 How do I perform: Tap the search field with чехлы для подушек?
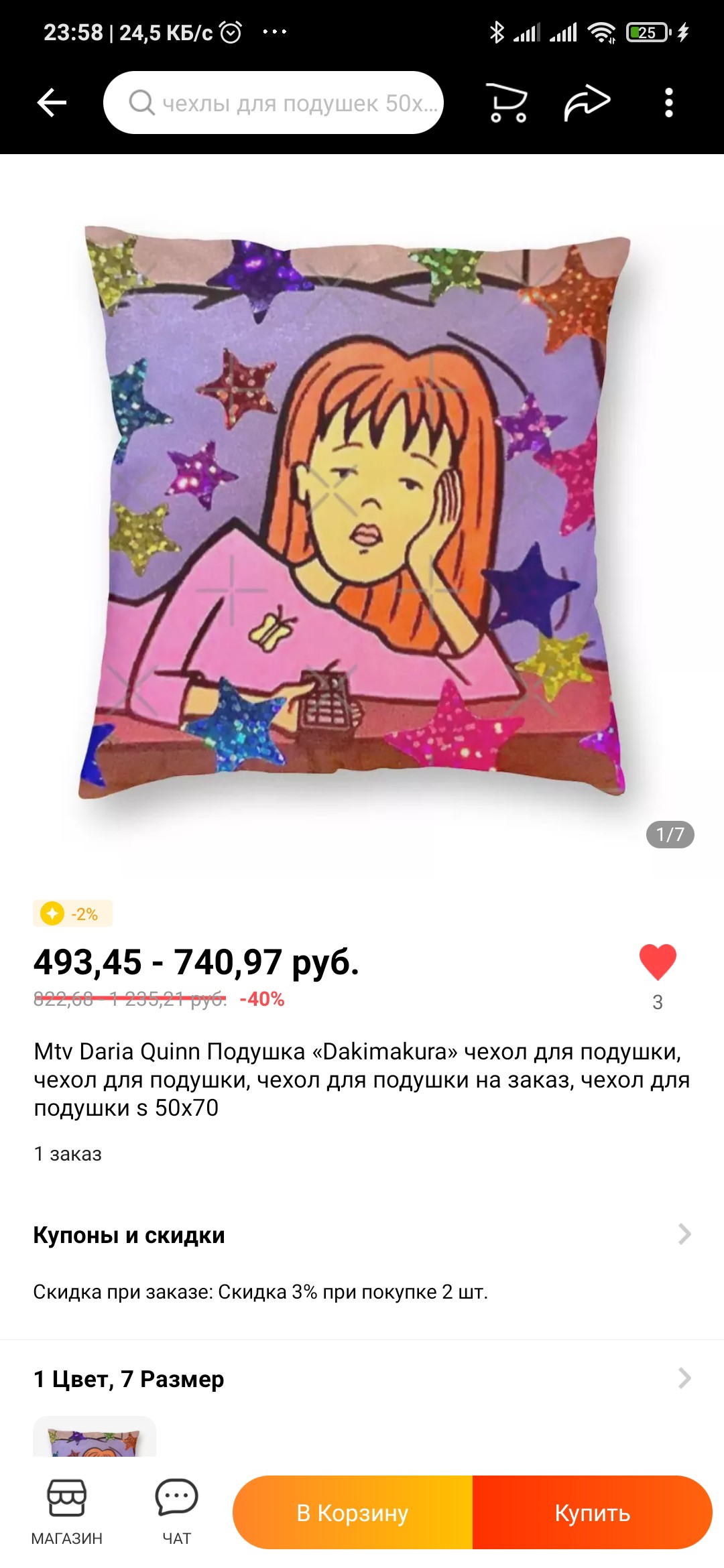[x=274, y=103]
